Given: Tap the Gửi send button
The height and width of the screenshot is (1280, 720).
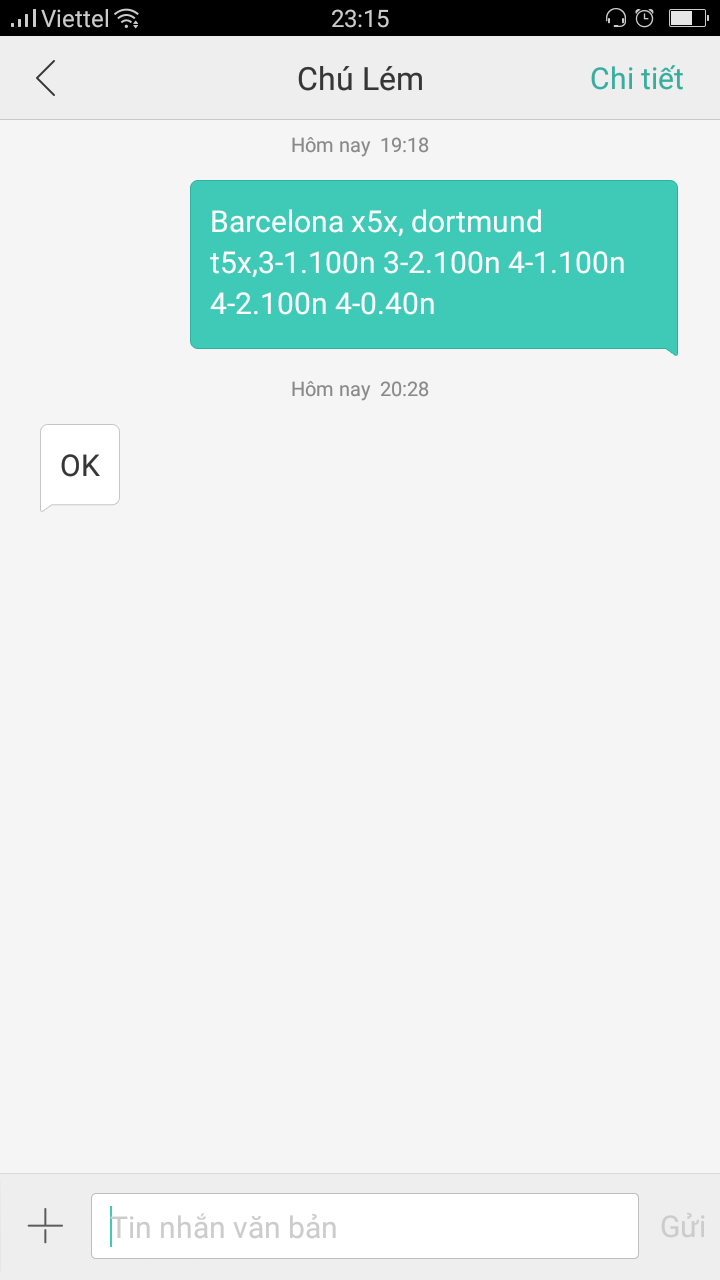Looking at the screenshot, I should pyautogui.click(x=682, y=1227).
